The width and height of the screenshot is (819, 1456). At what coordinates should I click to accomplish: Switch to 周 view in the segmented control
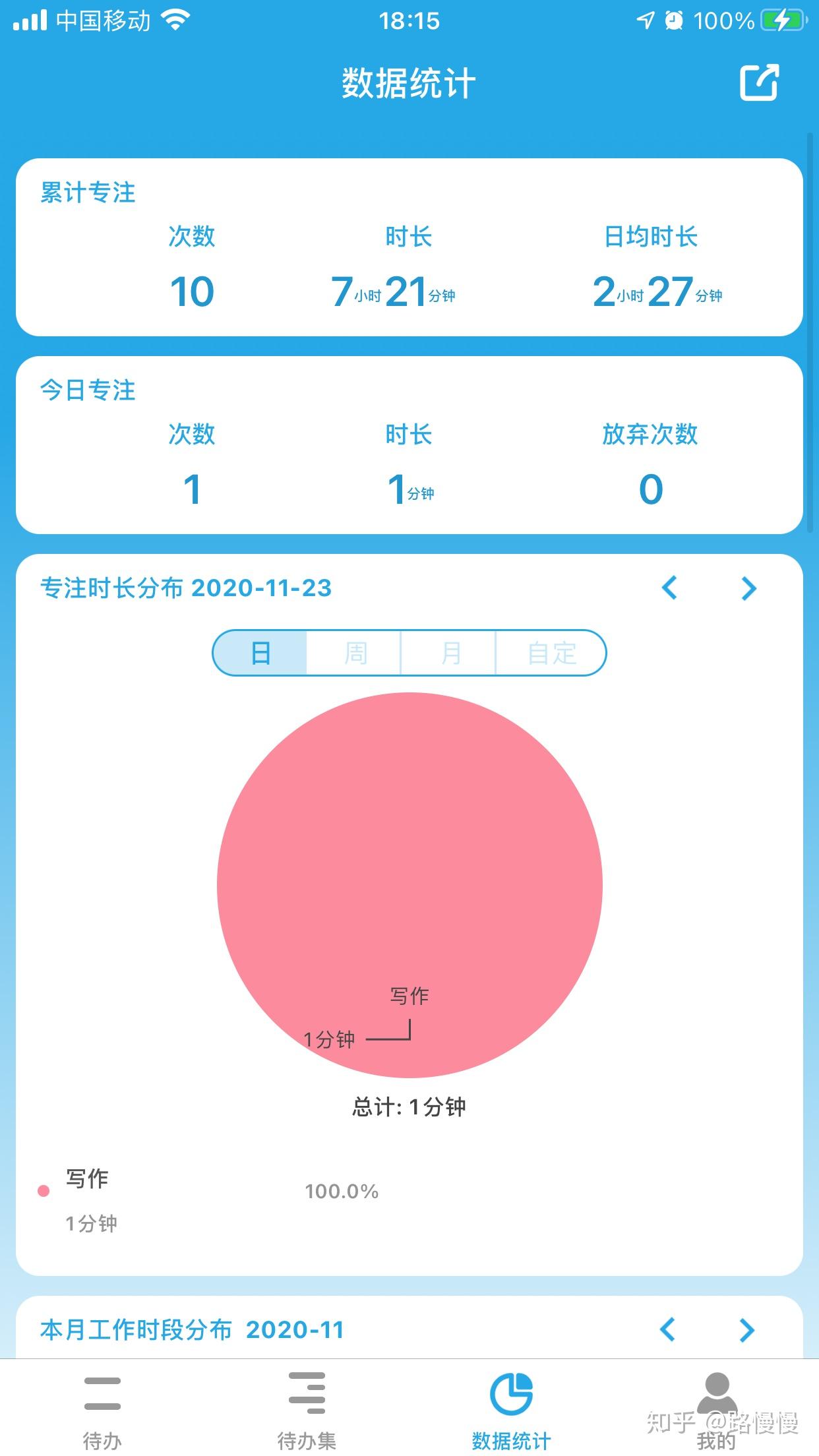tap(356, 653)
